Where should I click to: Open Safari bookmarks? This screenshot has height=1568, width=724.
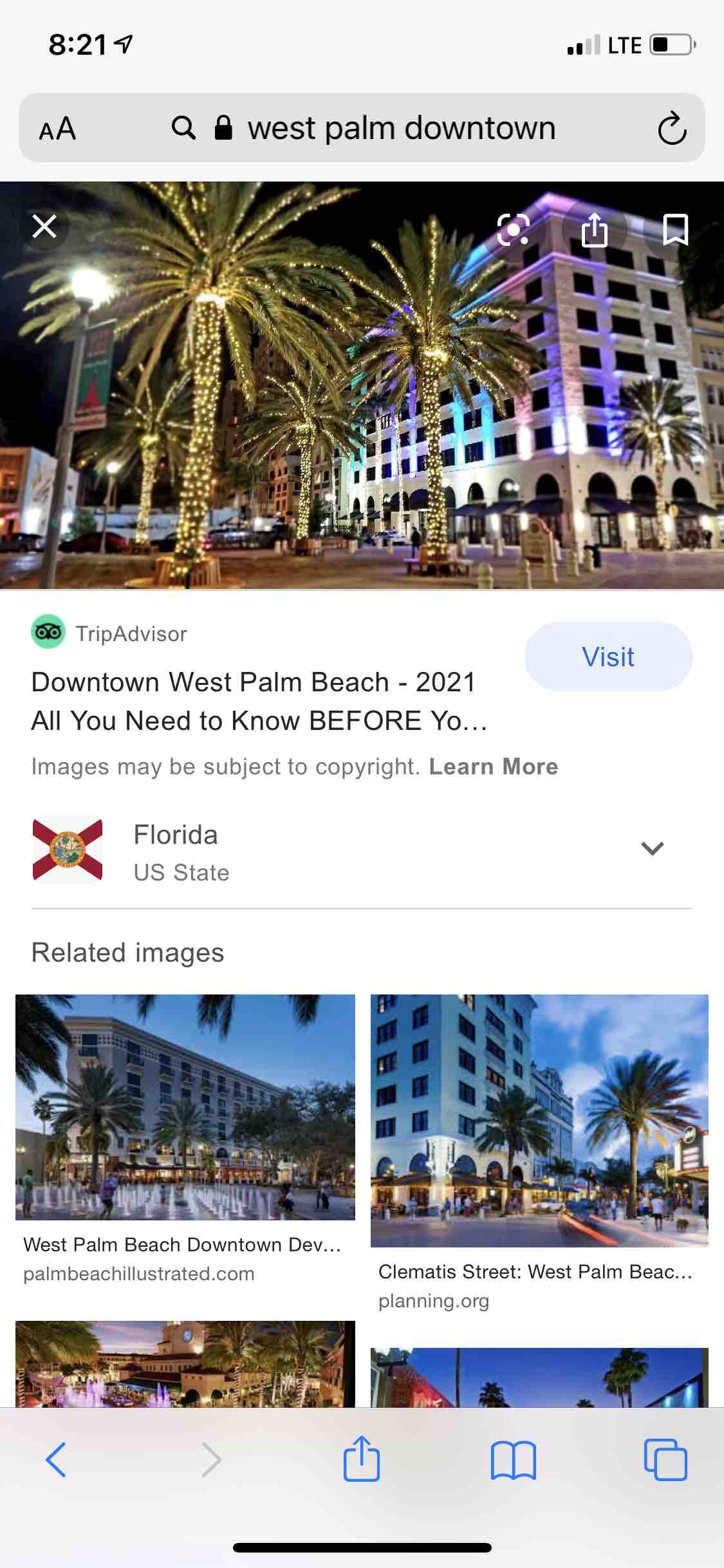coord(513,1460)
